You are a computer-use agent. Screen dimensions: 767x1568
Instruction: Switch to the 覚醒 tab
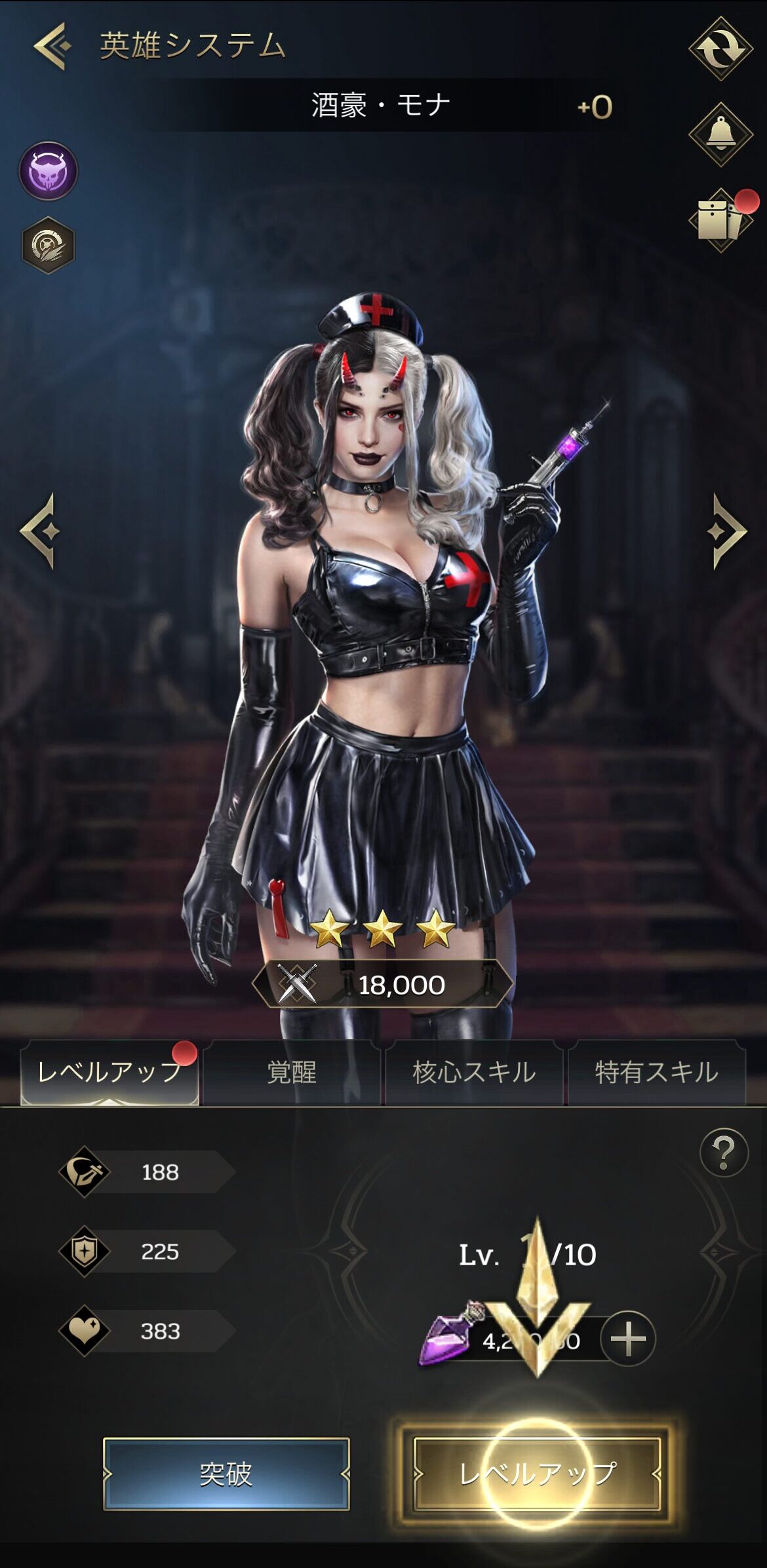pyautogui.click(x=292, y=1073)
